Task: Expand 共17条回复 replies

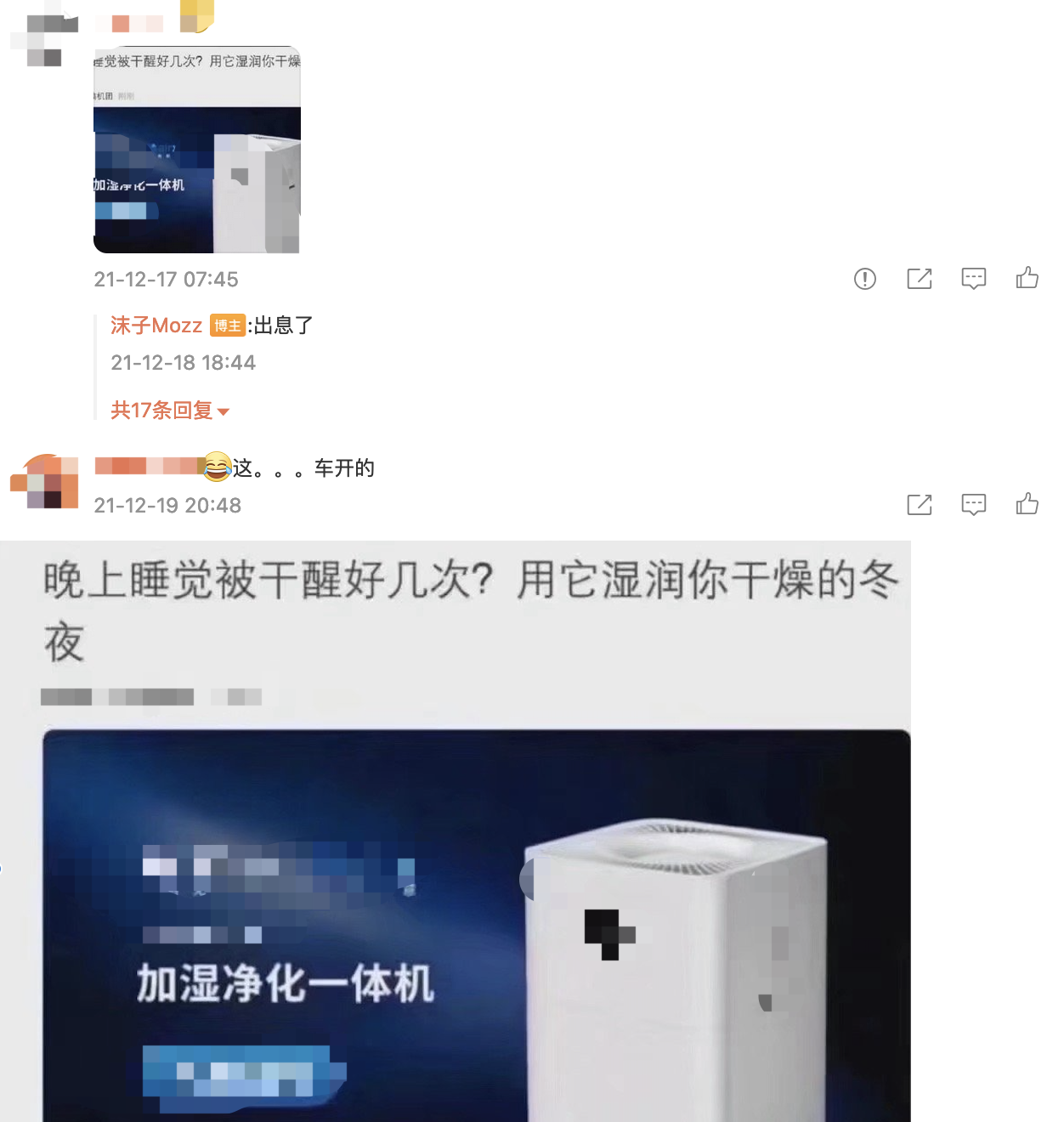Action: 169,411
